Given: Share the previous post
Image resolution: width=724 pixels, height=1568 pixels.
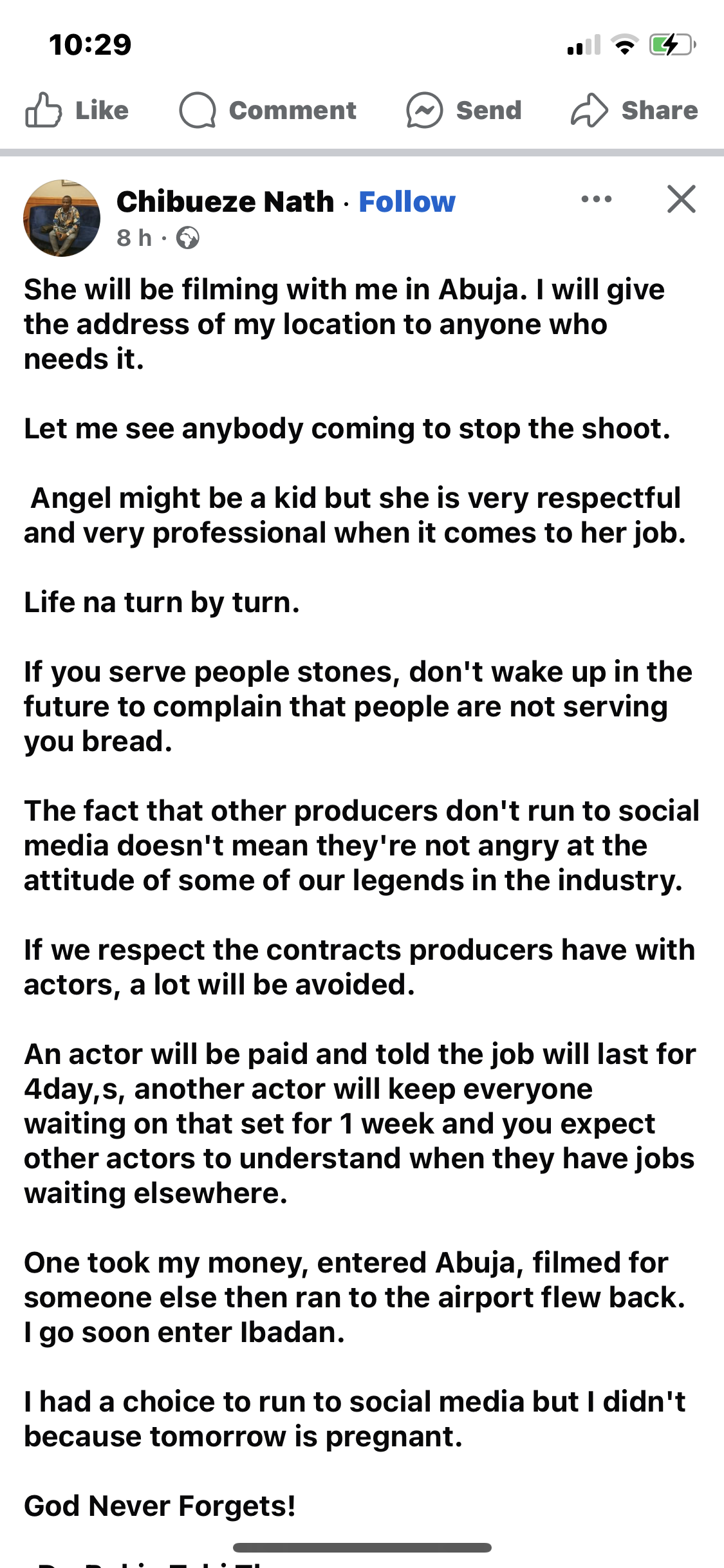Looking at the screenshot, I should click(x=634, y=111).
